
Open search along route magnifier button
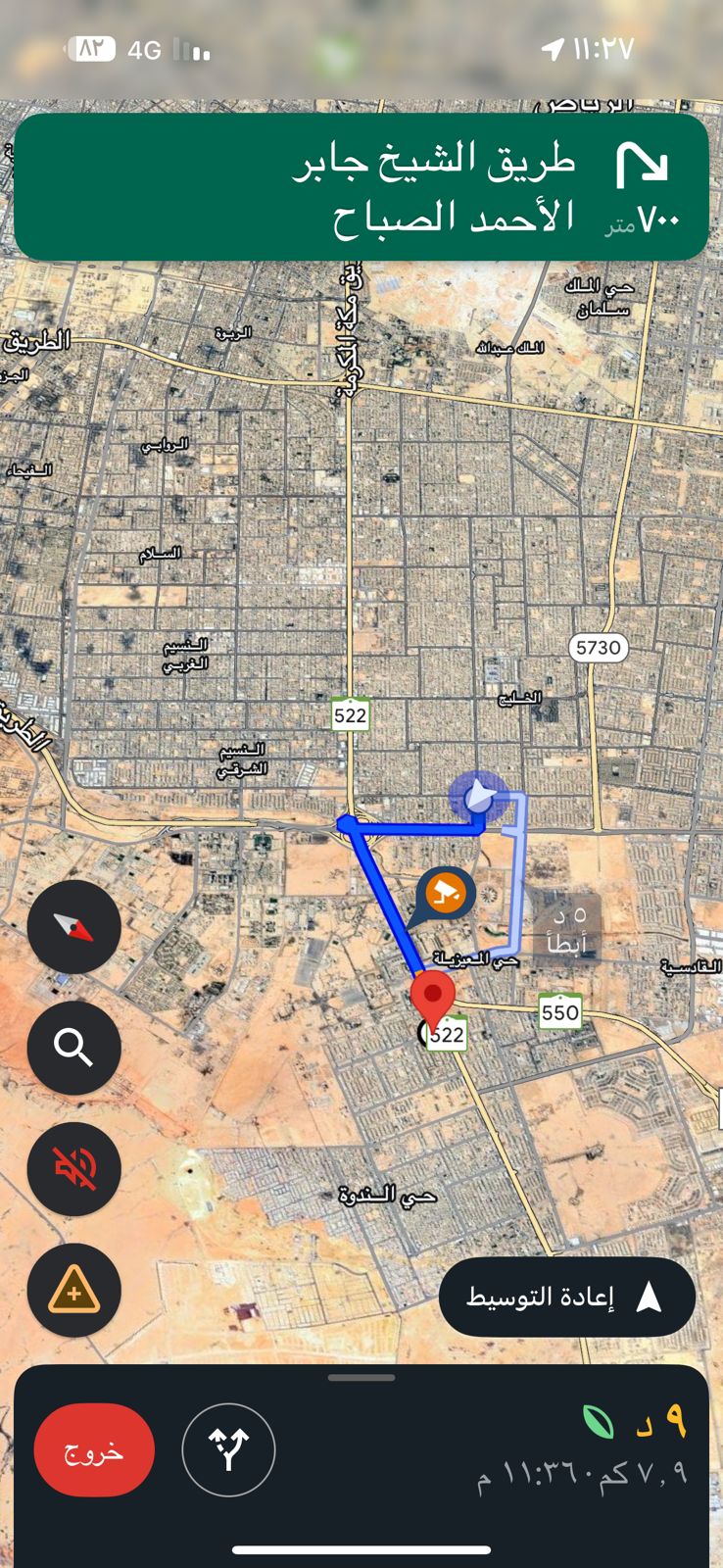point(74,1048)
